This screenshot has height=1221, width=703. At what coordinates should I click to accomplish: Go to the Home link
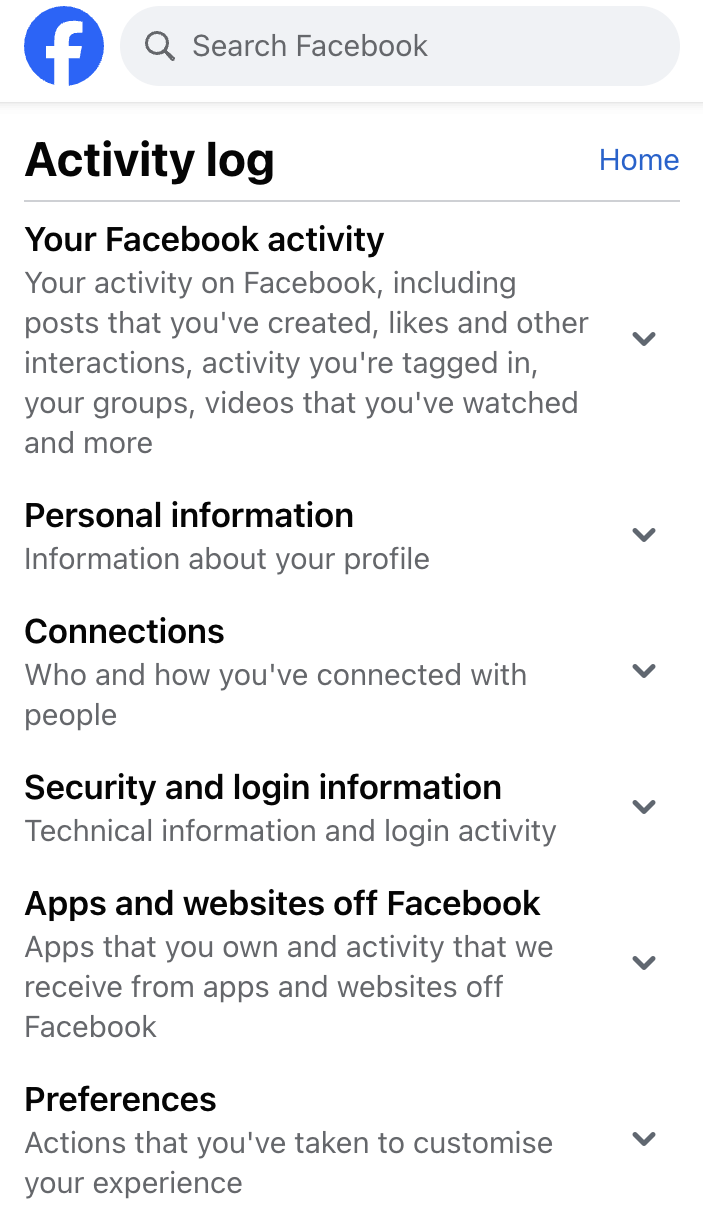(639, 160)
